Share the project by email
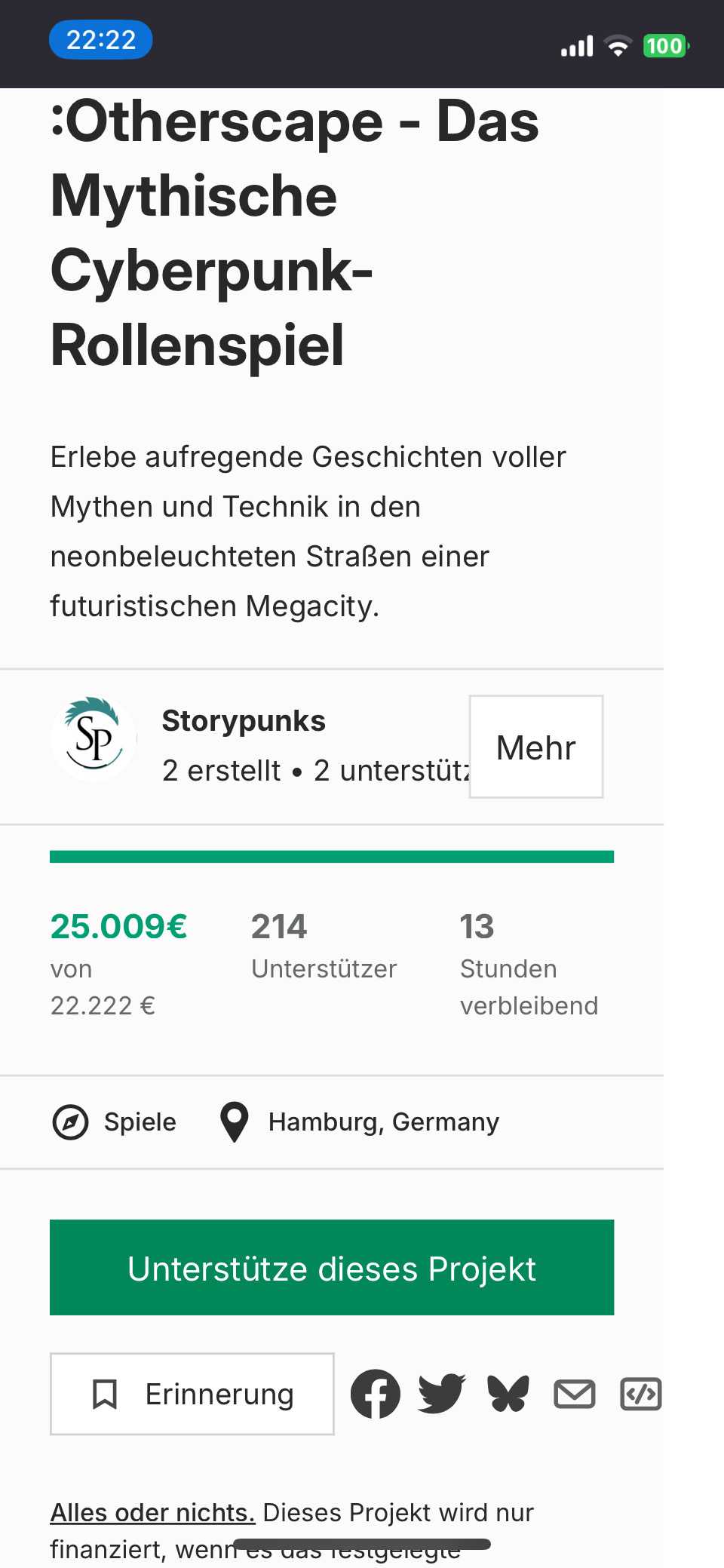 click(575, 1394)
